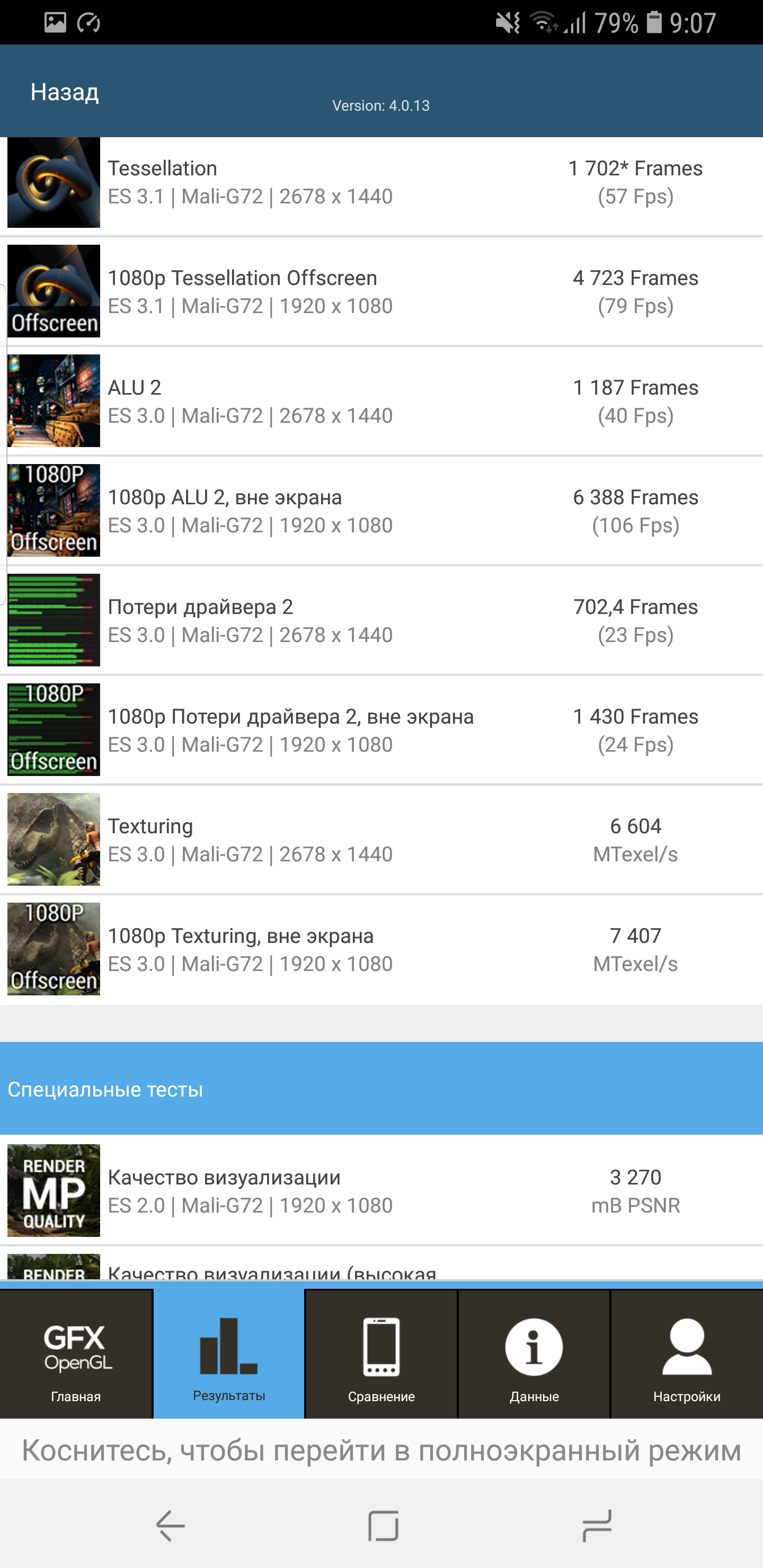Tap the full-screen mode hint bar
The image size is (763, 1568).
pyautogui.click(x=381, y=1451)
